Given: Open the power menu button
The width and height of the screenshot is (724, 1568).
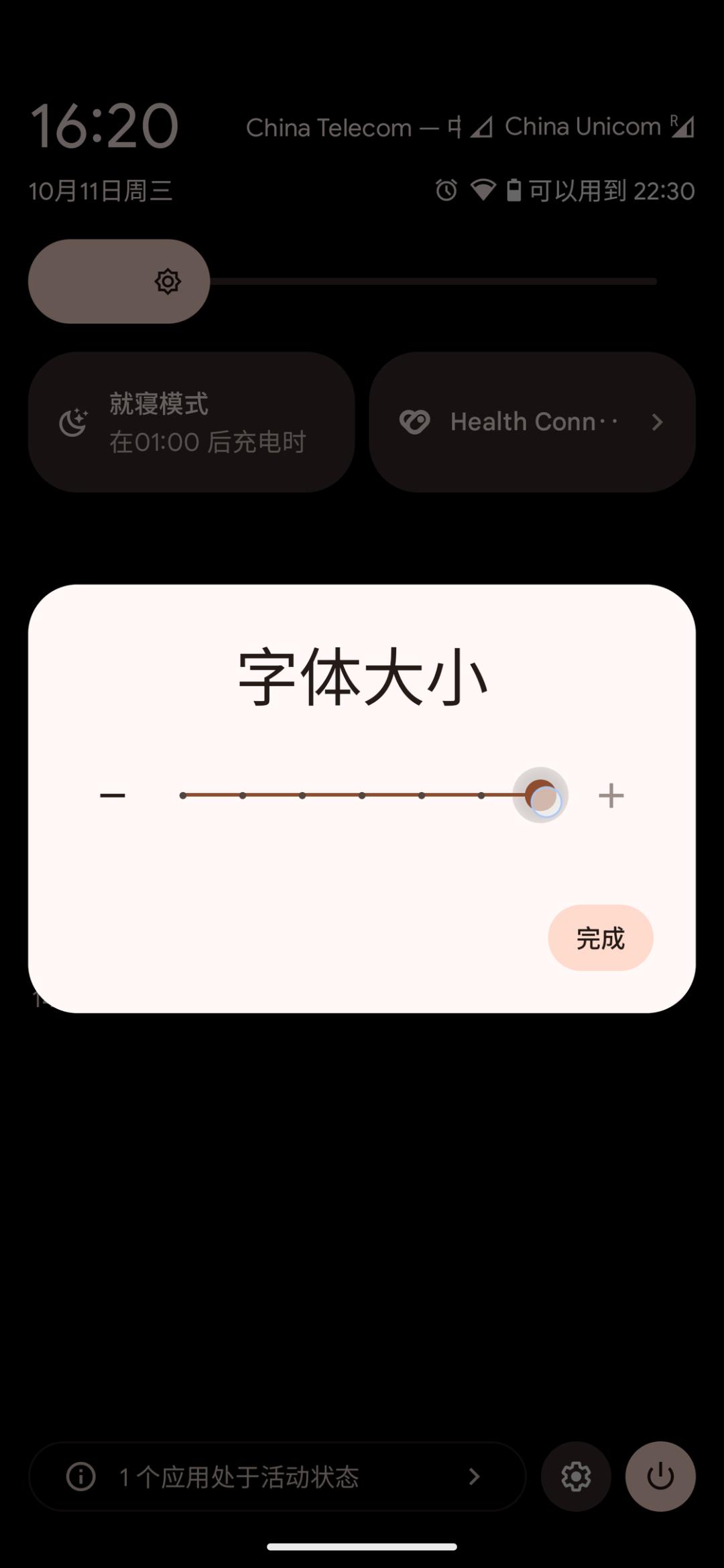Looking at the screenshot, I should click(x=660, y=1476).
